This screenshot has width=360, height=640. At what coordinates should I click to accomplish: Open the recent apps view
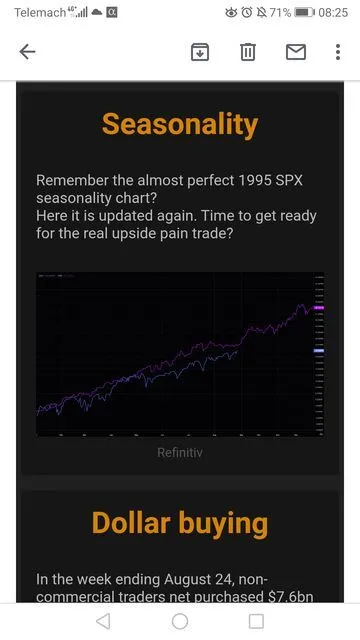coord(256,621)
